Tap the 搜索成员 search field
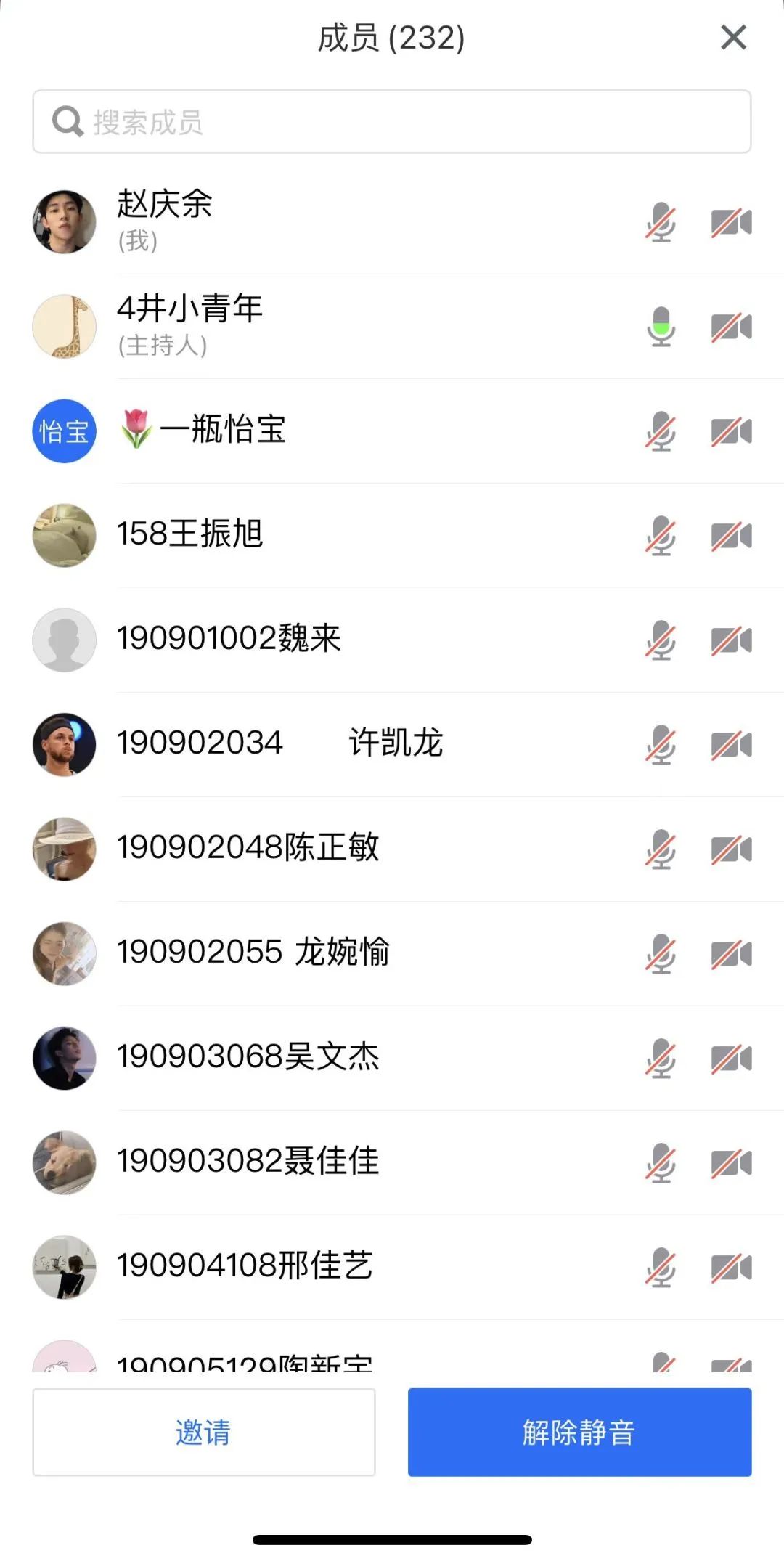This screenshot has height=1561, width=784. pos(392,122)
